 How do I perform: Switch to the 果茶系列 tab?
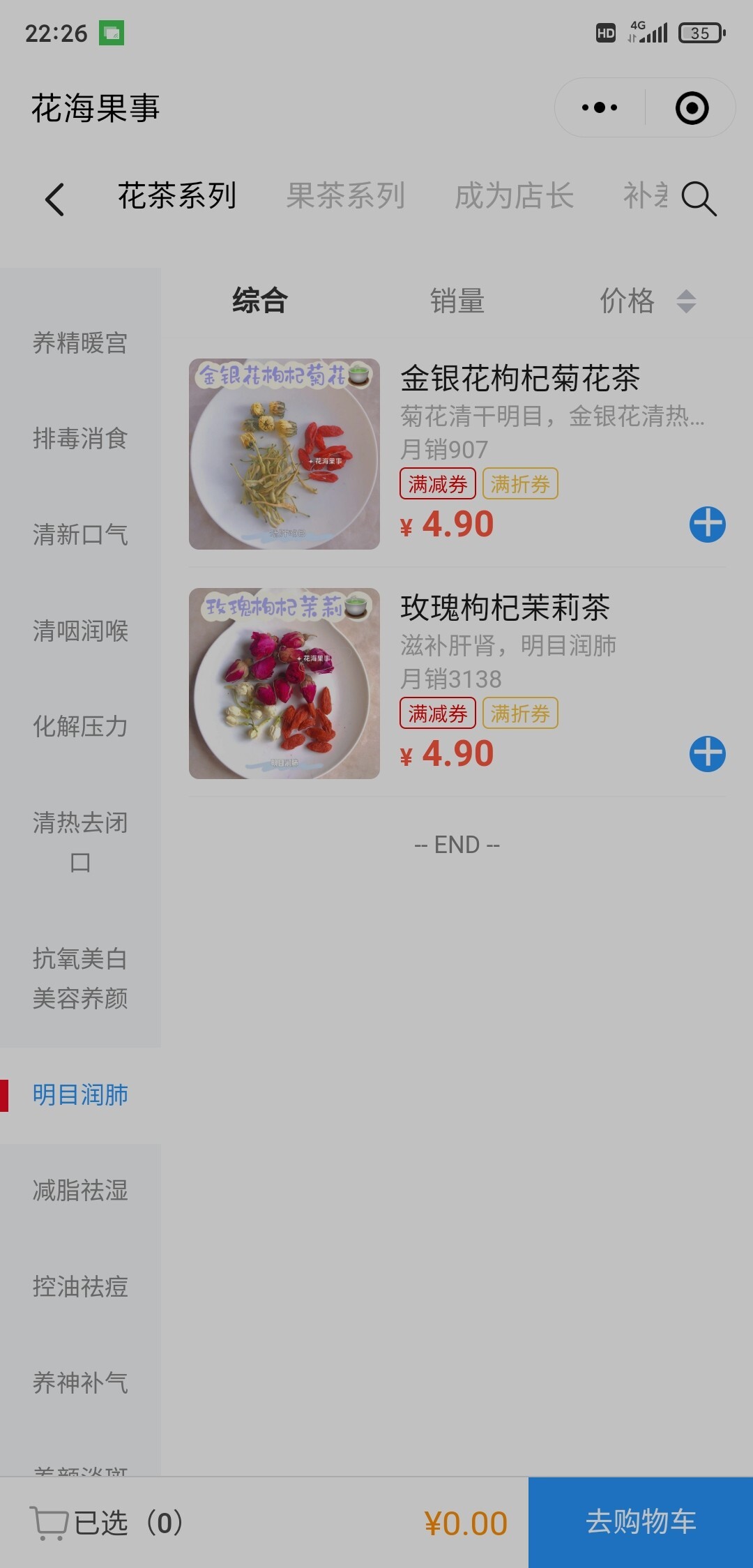click(x=346, y=196)
